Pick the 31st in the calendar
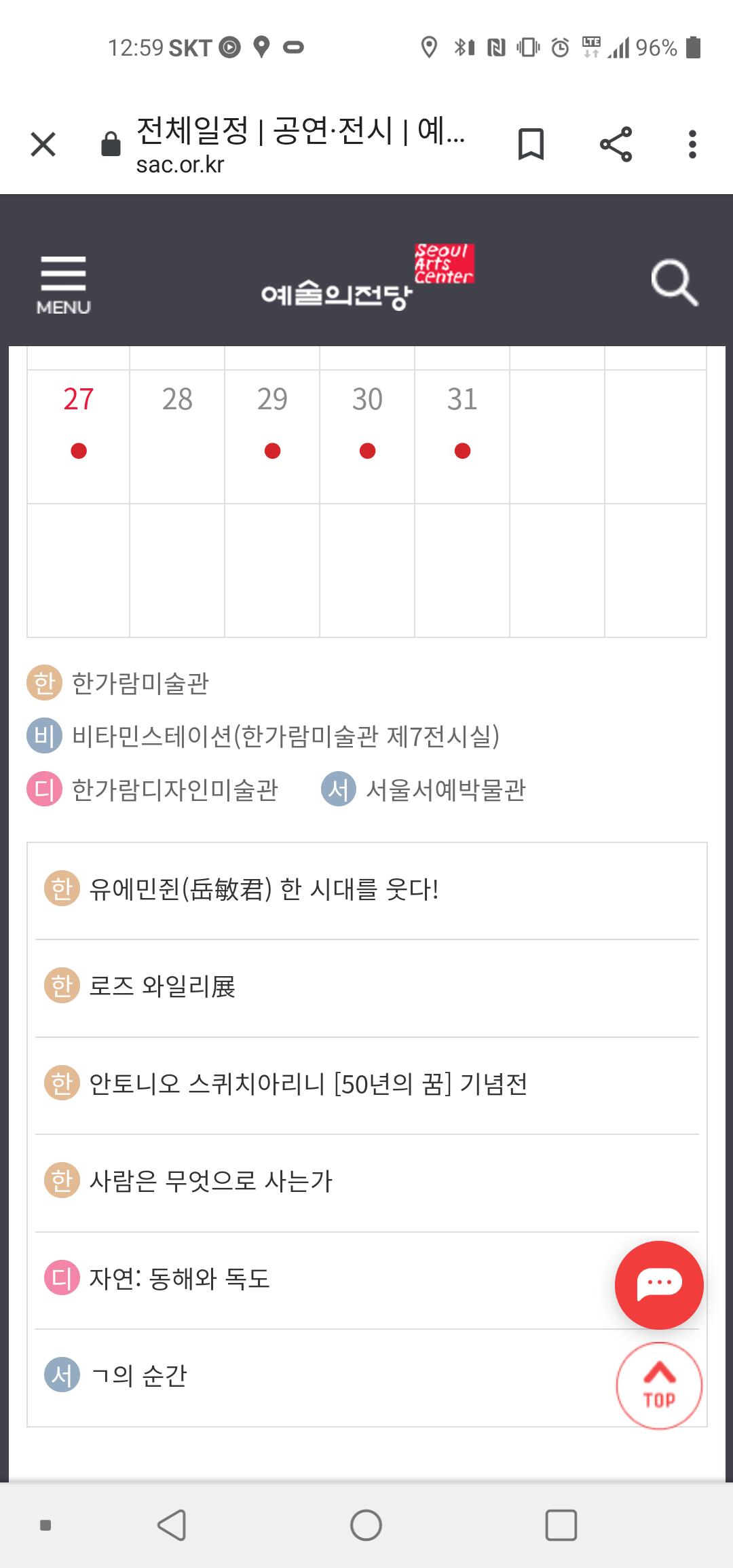 tap(462, 436)
